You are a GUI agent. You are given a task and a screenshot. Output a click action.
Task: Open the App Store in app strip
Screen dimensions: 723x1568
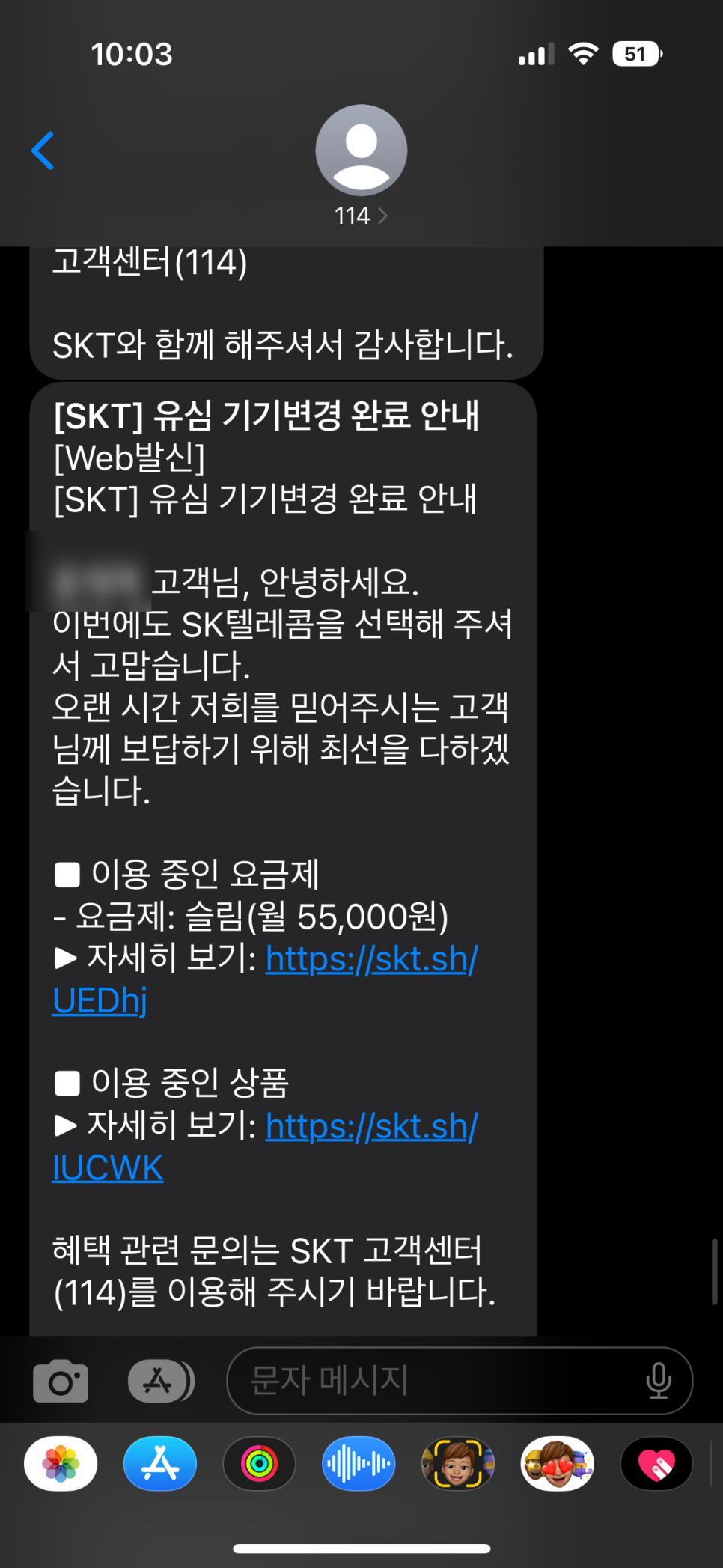click(x=160, y=1464)
